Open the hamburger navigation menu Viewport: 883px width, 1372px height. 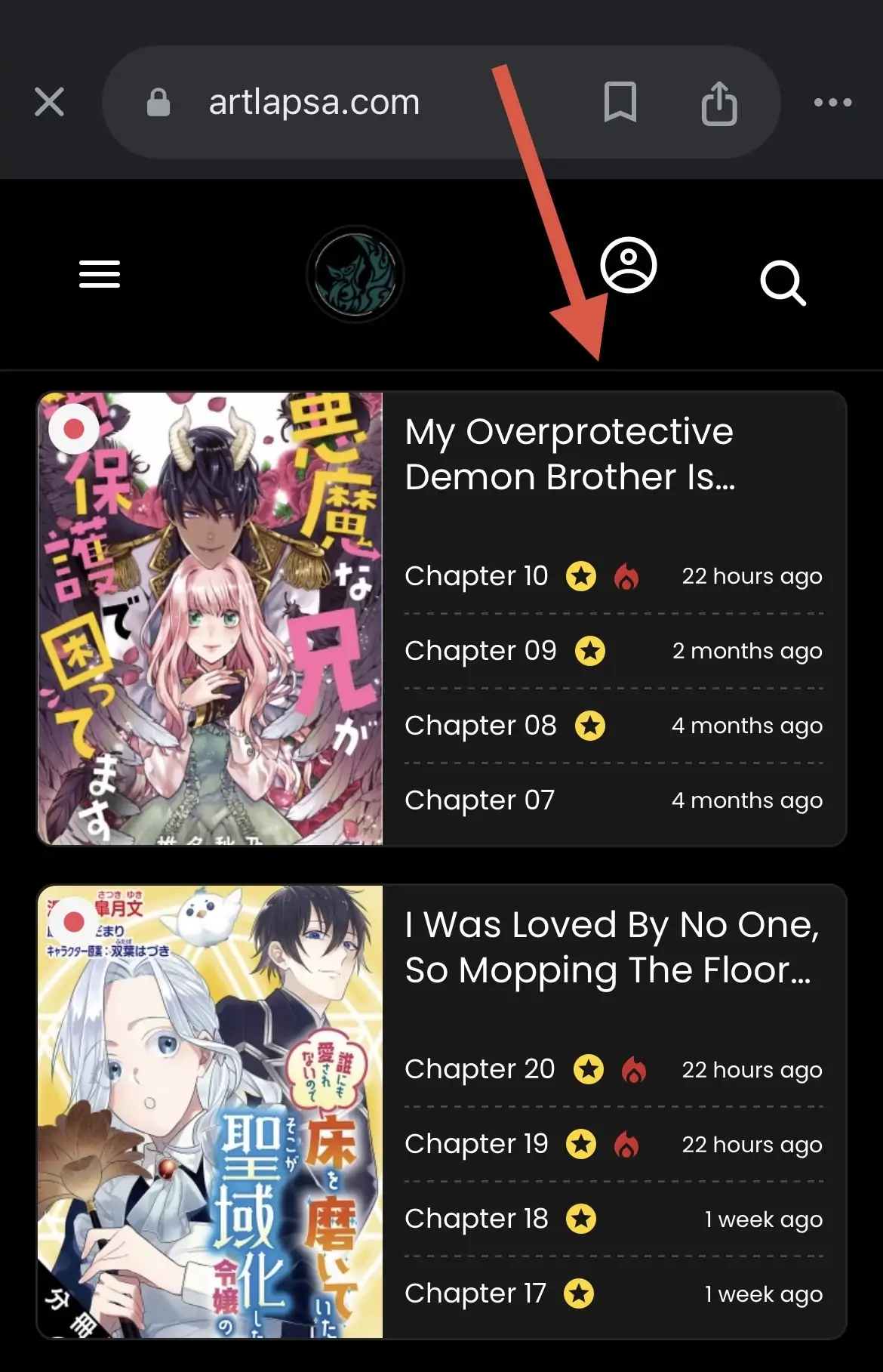100,274
